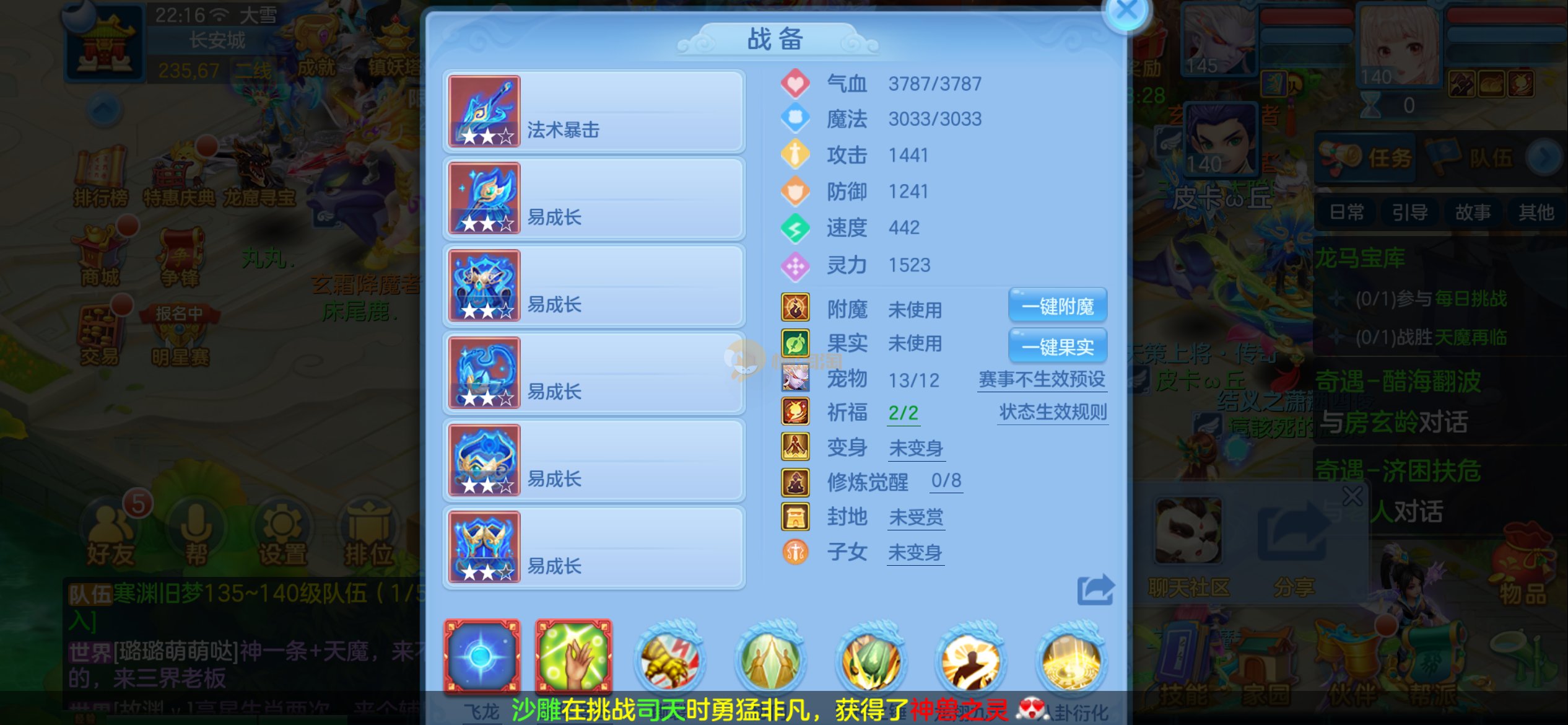This screenshot has height=725, width=1568.
Task: Open 子女 未变身 status
Action: click(914, 552)
